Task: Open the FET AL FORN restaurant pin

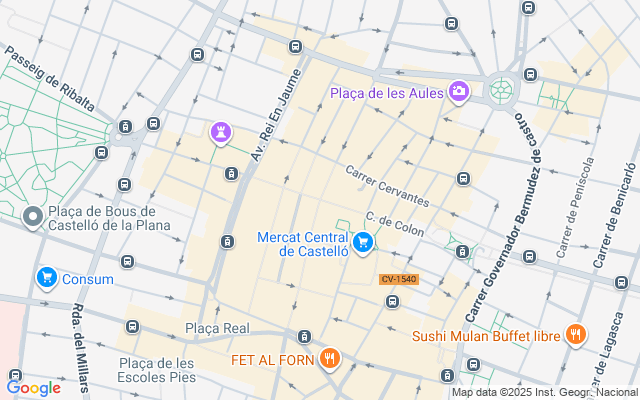Action: 330,358
